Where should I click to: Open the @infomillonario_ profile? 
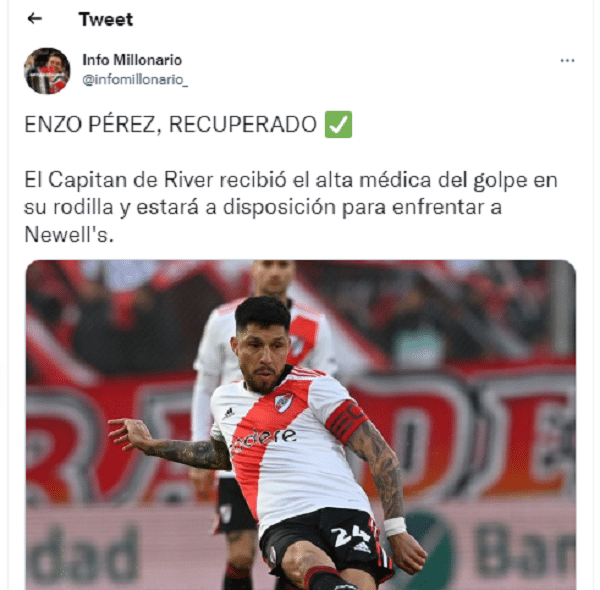pos(135,80)
